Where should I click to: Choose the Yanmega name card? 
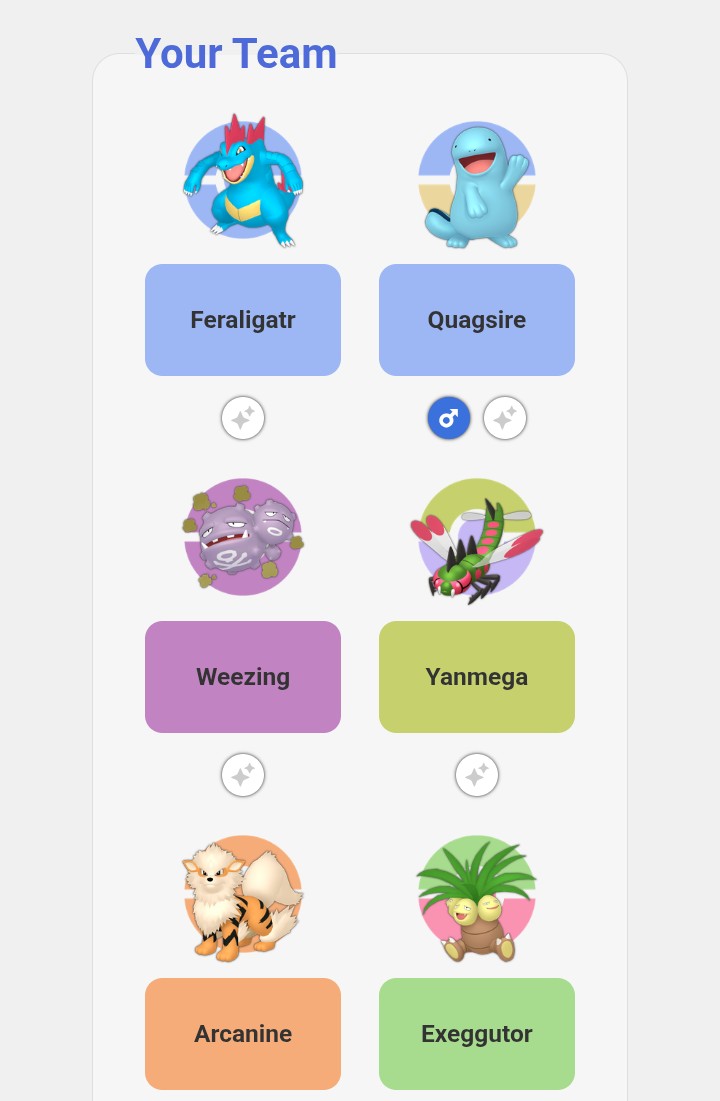(477, 677)
